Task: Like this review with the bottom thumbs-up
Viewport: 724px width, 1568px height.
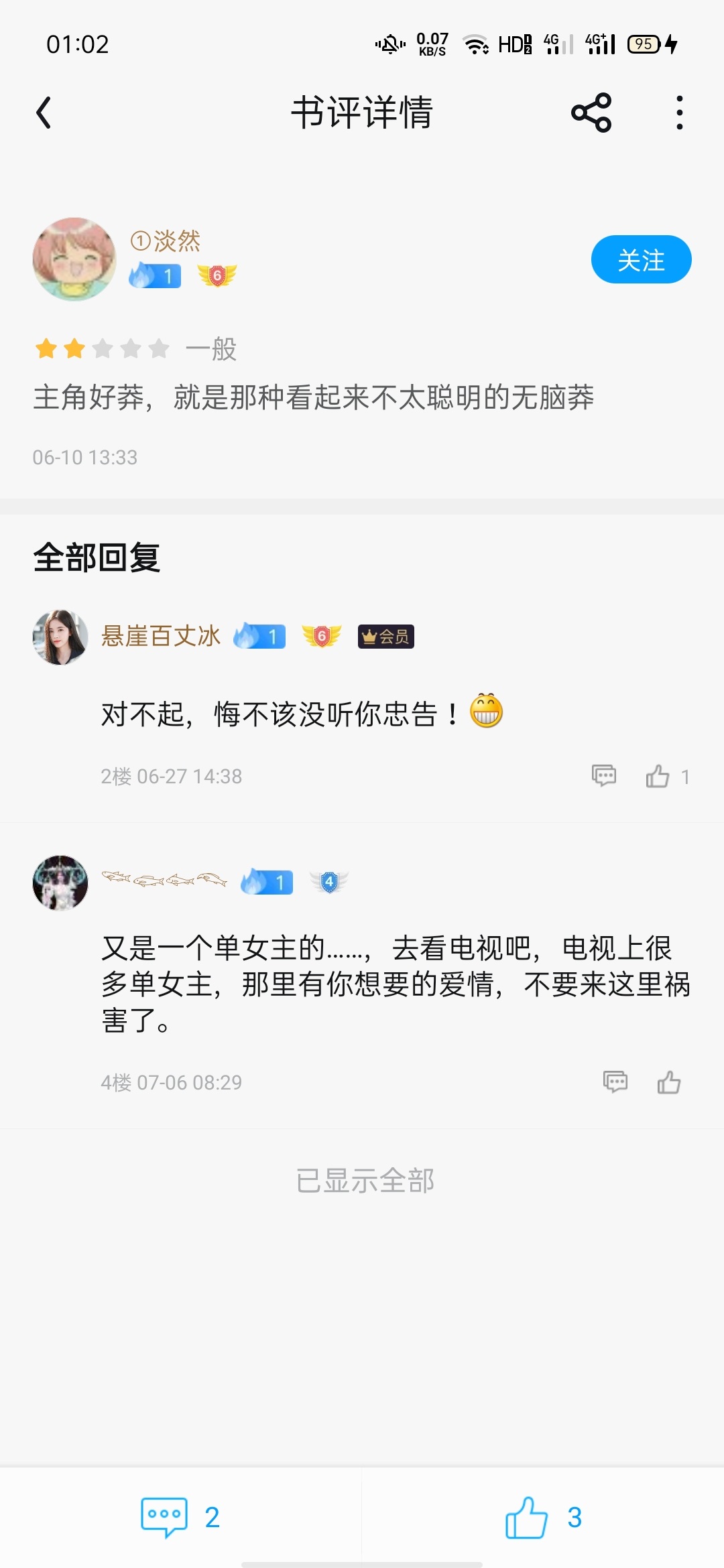Action: tap(543, 1517)
